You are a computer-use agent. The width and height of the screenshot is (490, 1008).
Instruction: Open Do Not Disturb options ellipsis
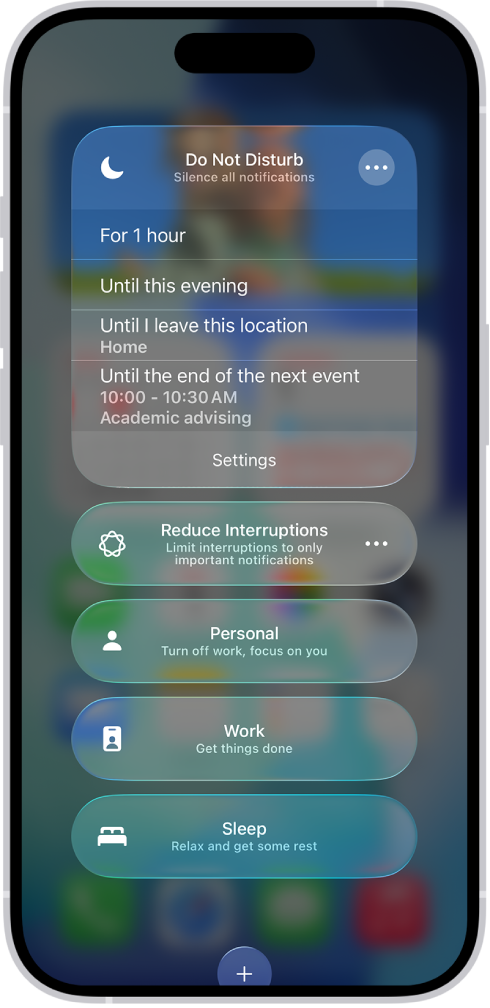click(x=376, y=168)
